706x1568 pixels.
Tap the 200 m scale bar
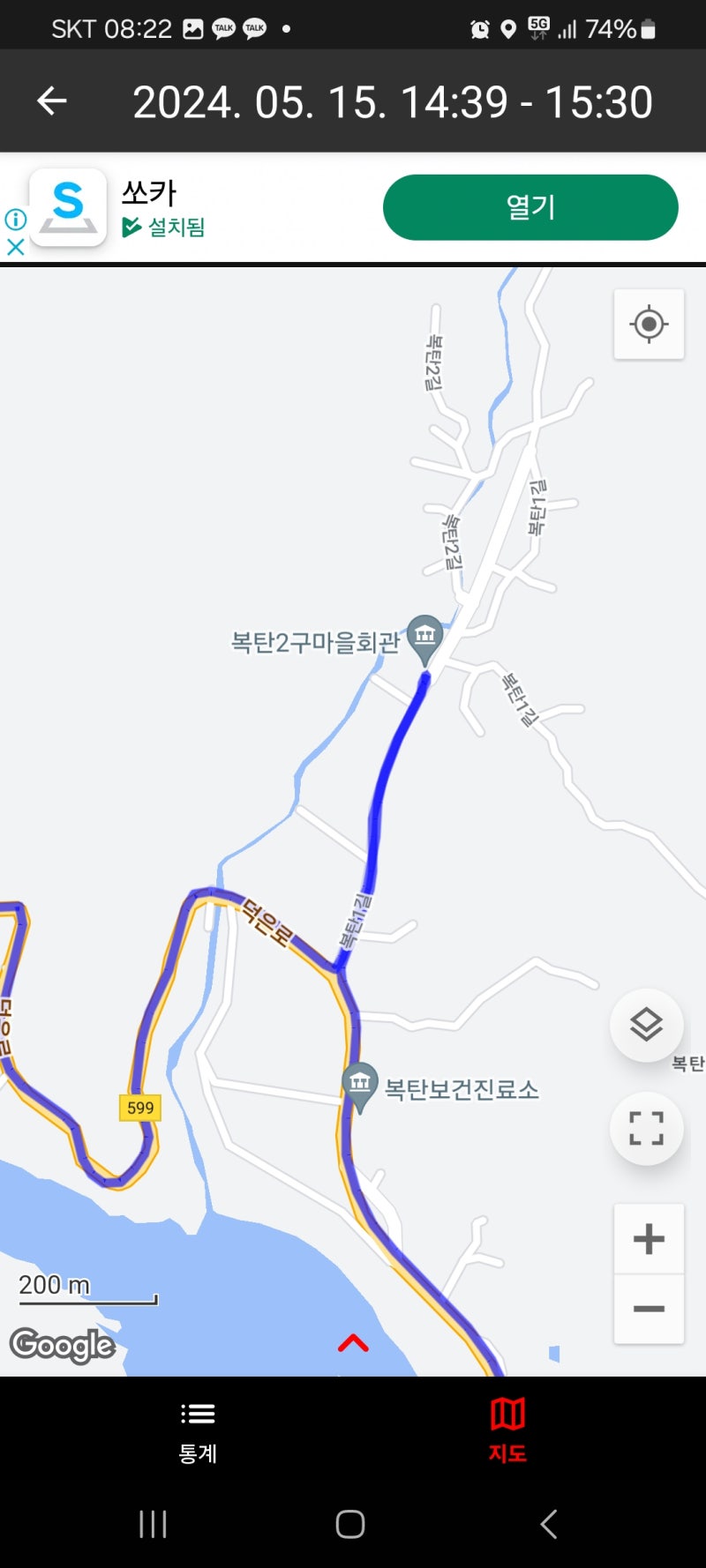(x=82, y=1293)
